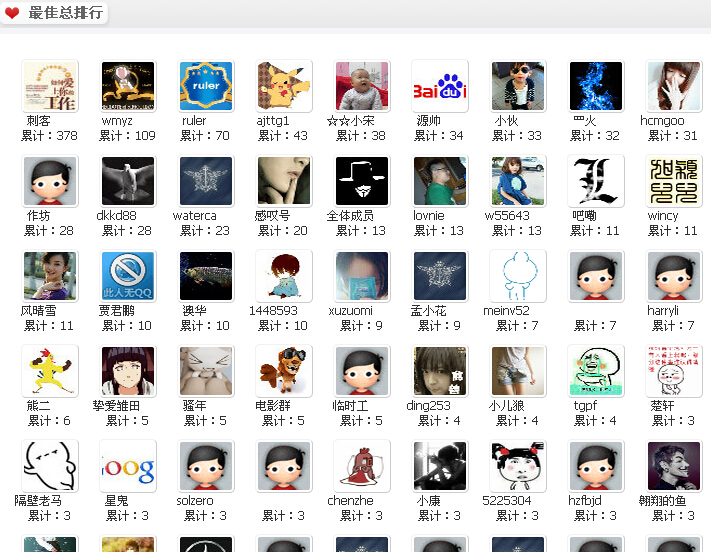View chenzhe's avatar
This screenshot has width=711, height=552.
coord(362,466)
